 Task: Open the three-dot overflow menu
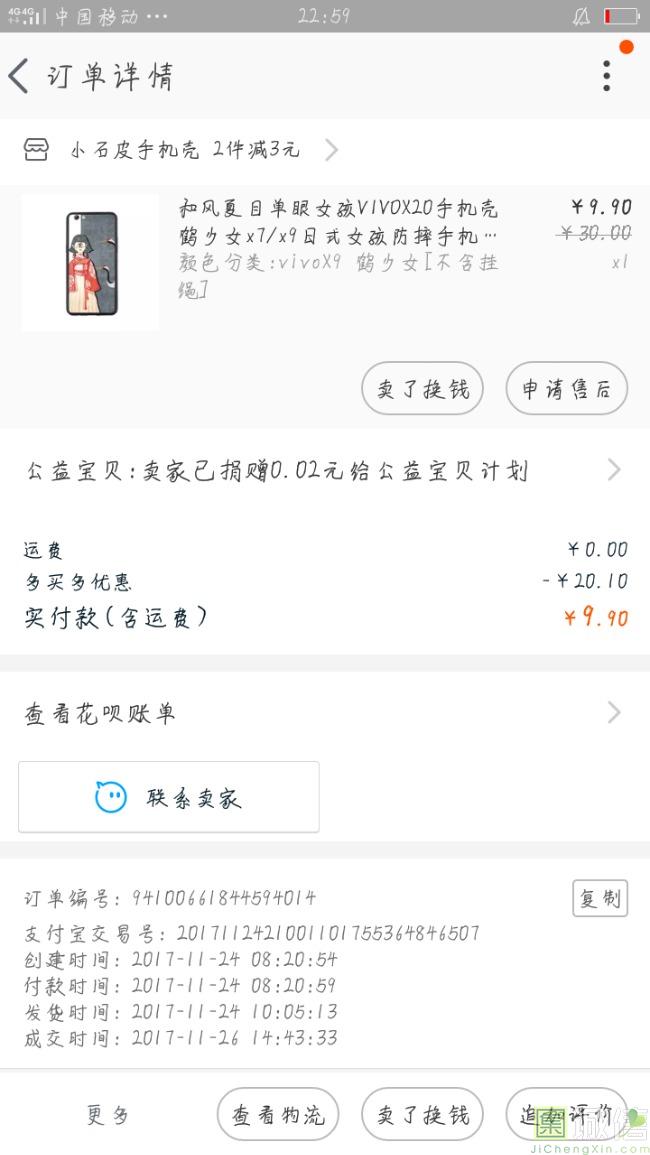tap(606, 76)
